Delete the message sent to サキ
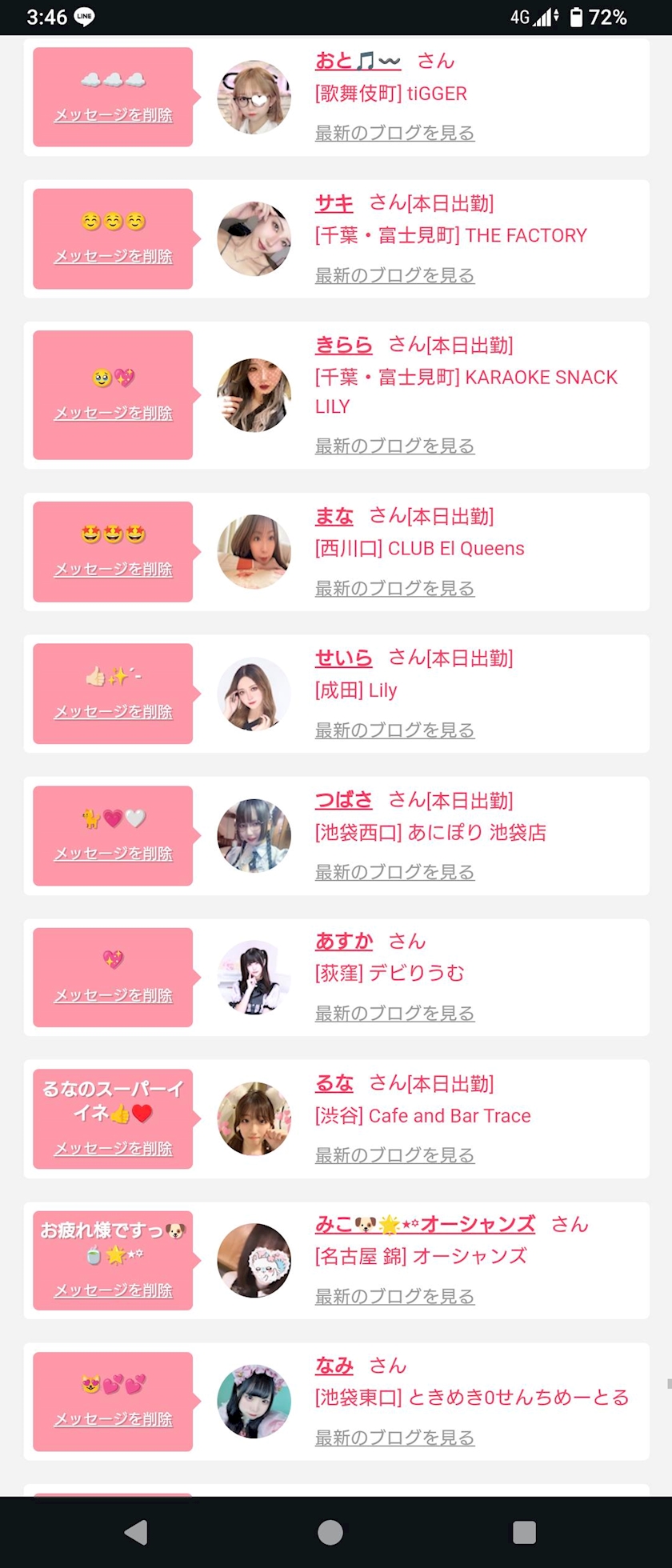672x1568 pixels. point(113,257)
